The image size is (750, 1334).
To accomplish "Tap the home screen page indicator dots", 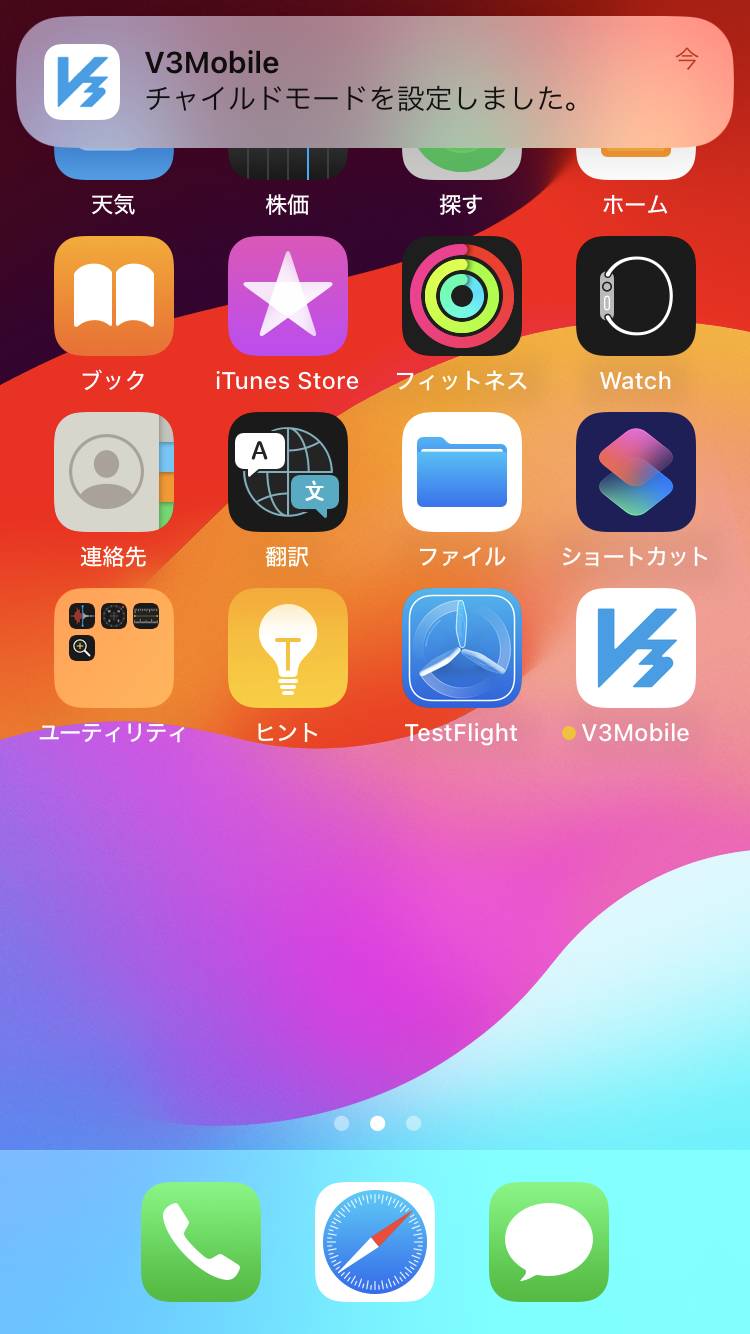I will [x=377, y=1123].
